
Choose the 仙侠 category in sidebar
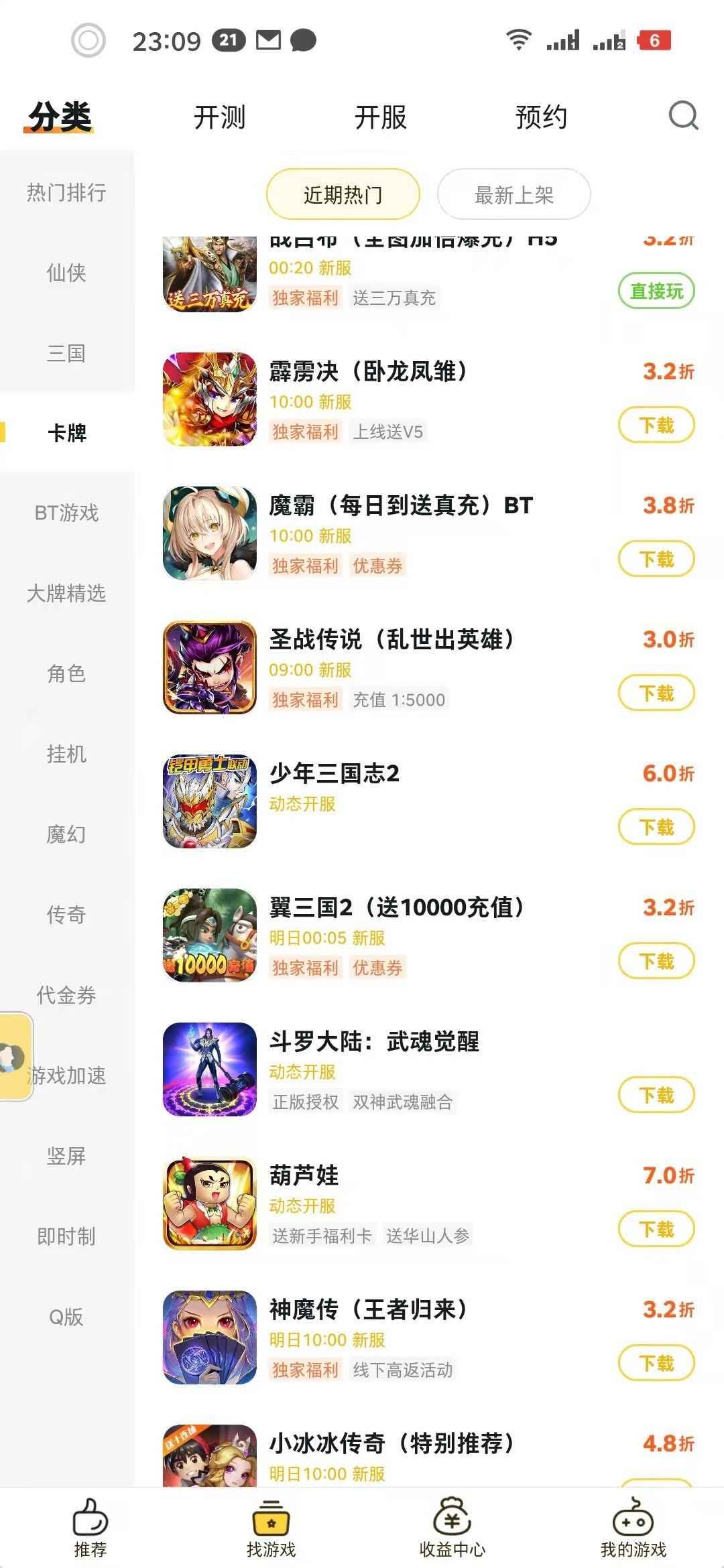(66, 273)
